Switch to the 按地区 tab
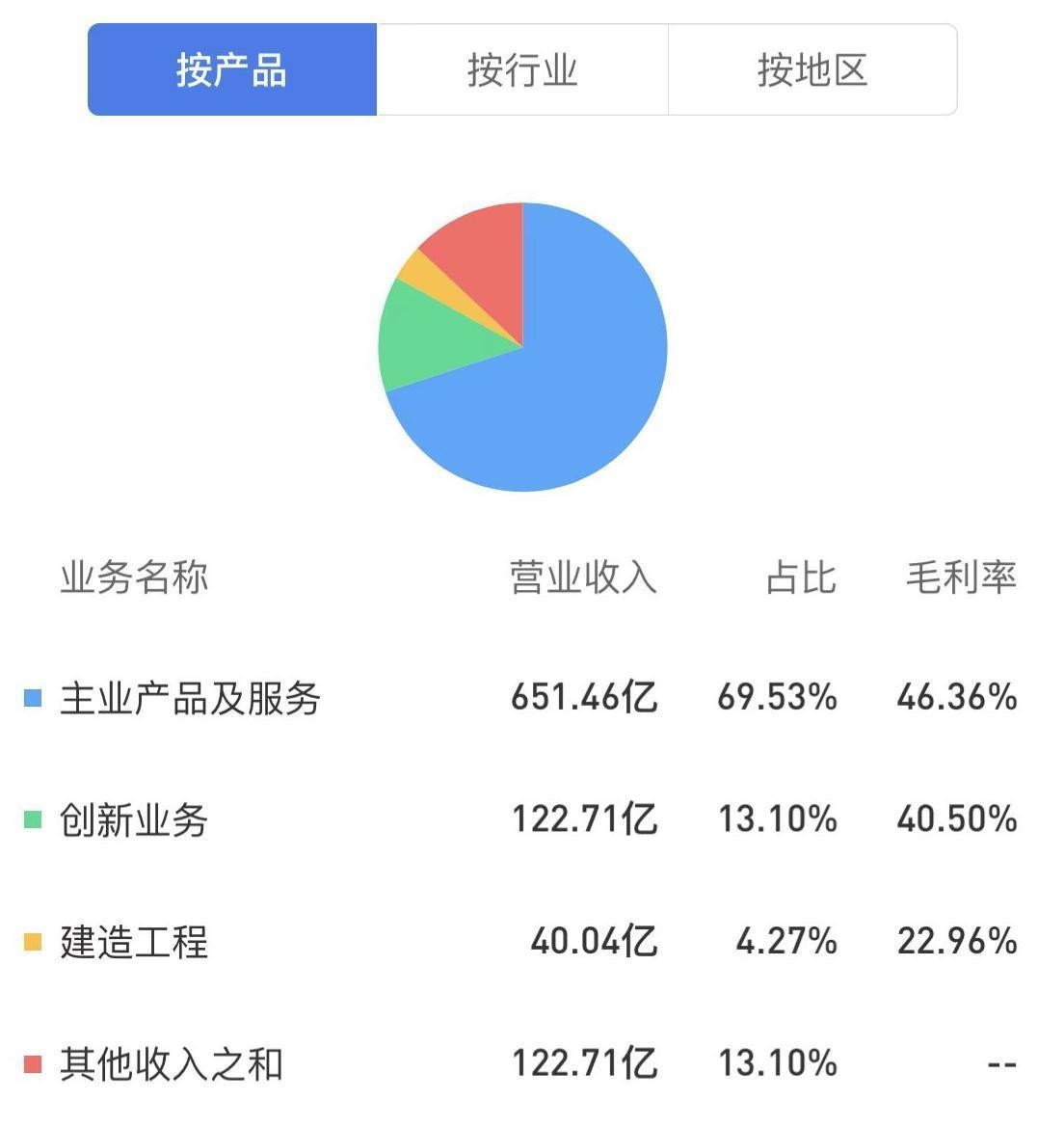 click(812, 70)
